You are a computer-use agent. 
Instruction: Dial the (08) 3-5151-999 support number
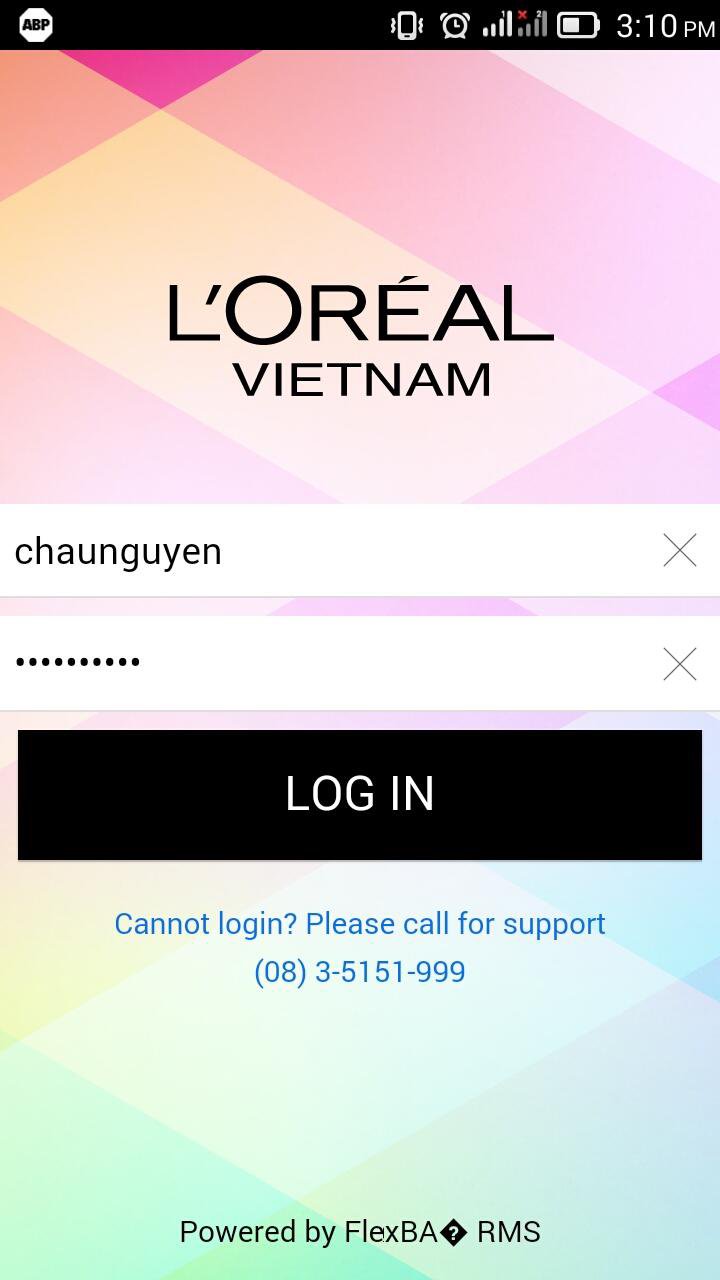[360, 970]
